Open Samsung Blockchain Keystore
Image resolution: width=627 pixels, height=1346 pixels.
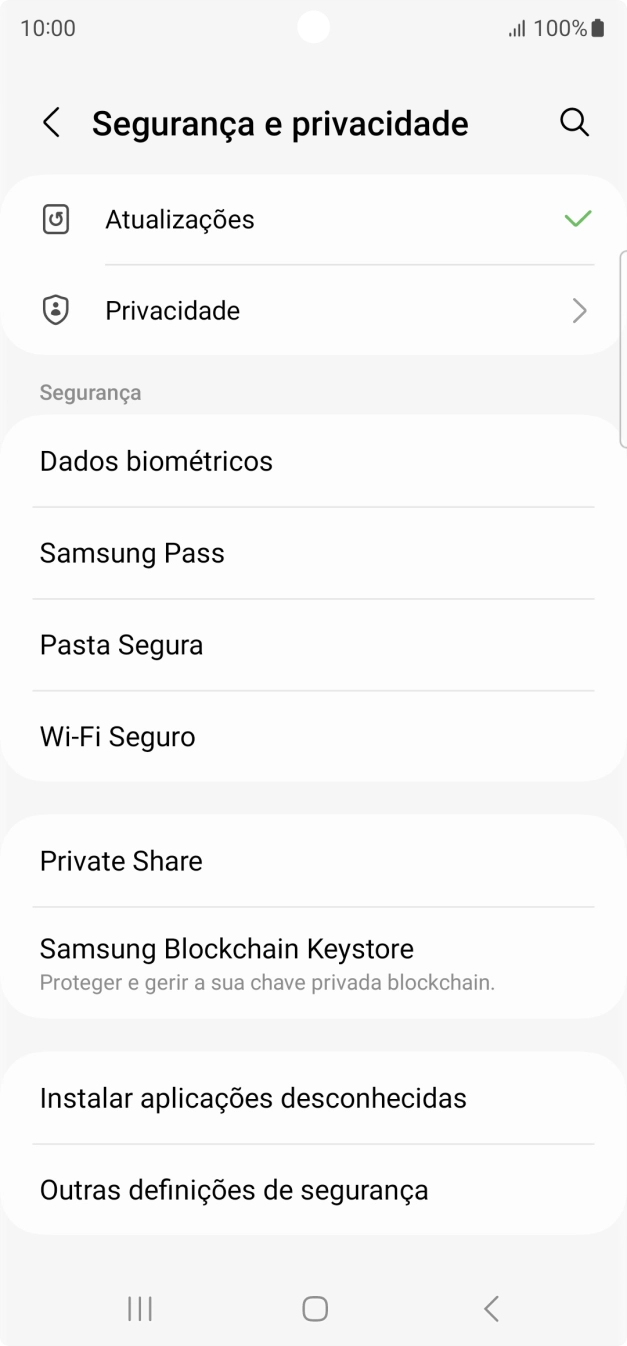click(x=313, y=963)
